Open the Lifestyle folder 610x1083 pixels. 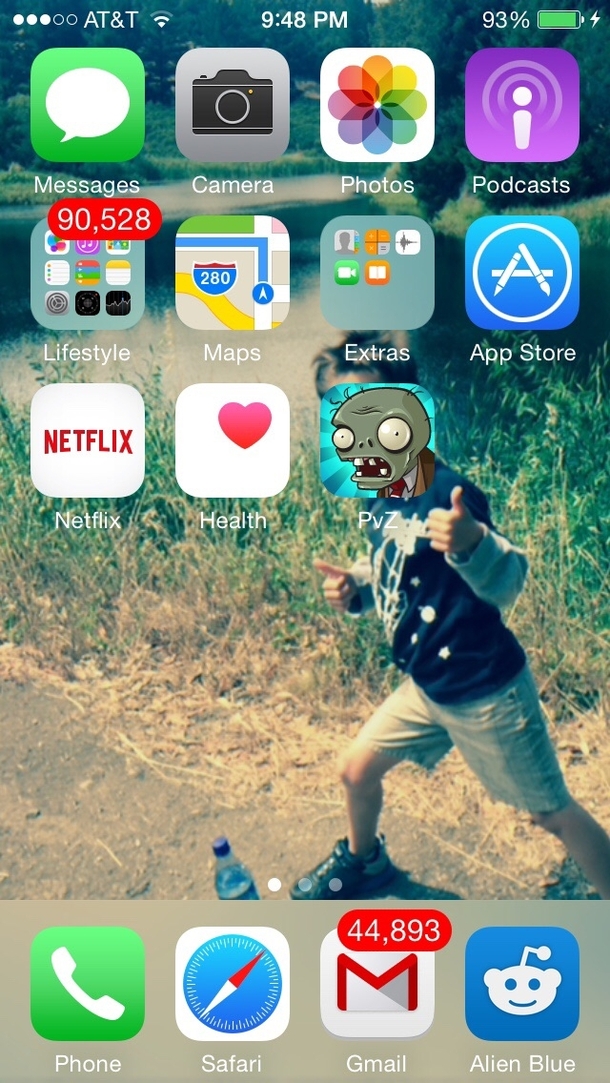coord(88,273)
